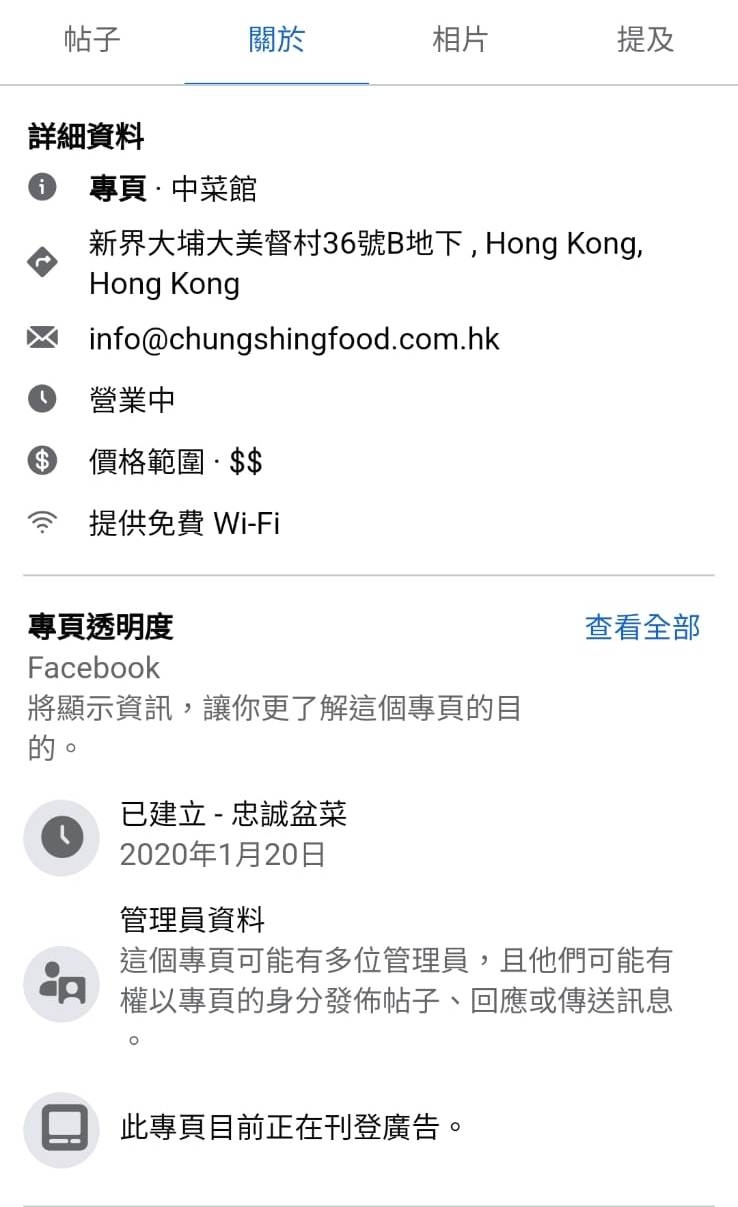Open the 相片 tab
The width and height of the screenshot is (738, 1207).
460,41
